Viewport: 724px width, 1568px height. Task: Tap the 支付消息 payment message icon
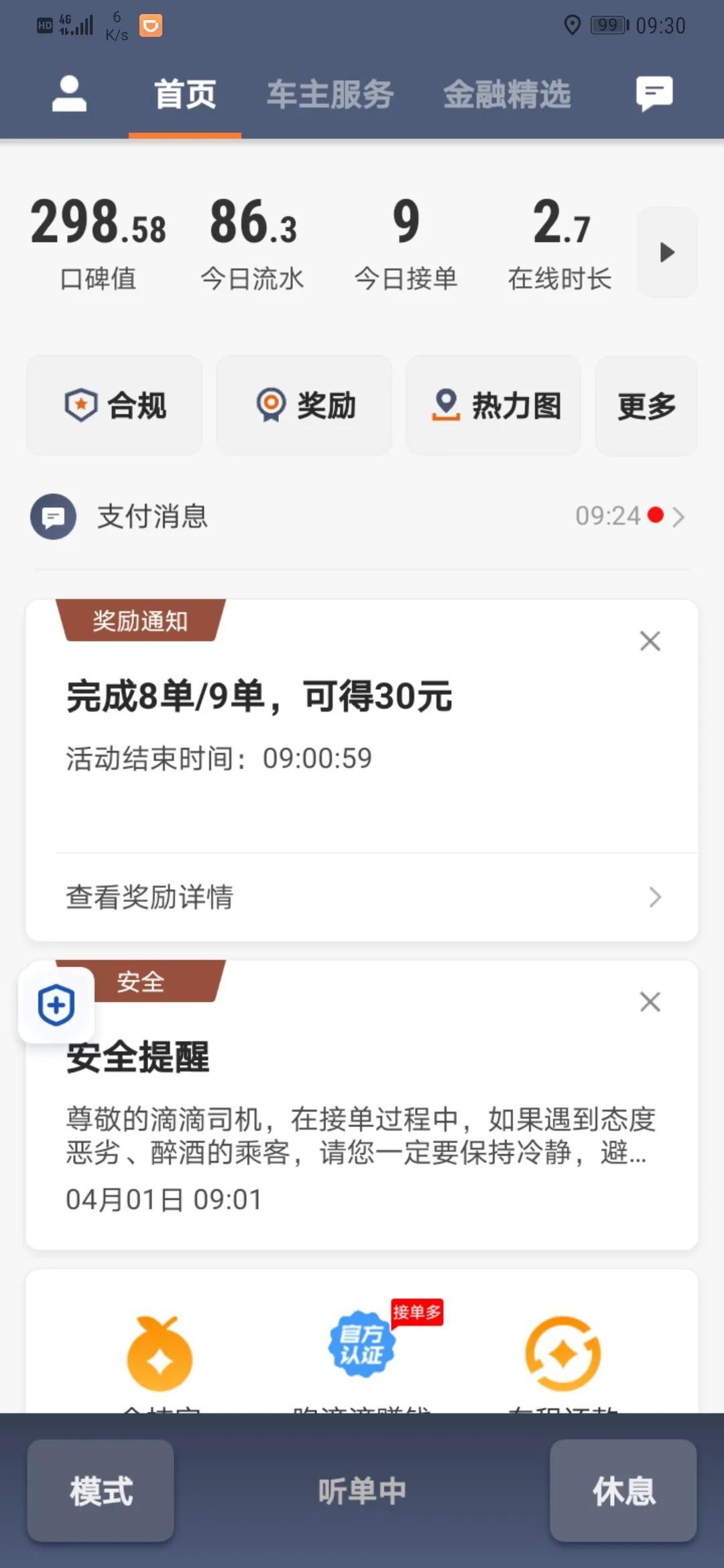pos(53,517)
